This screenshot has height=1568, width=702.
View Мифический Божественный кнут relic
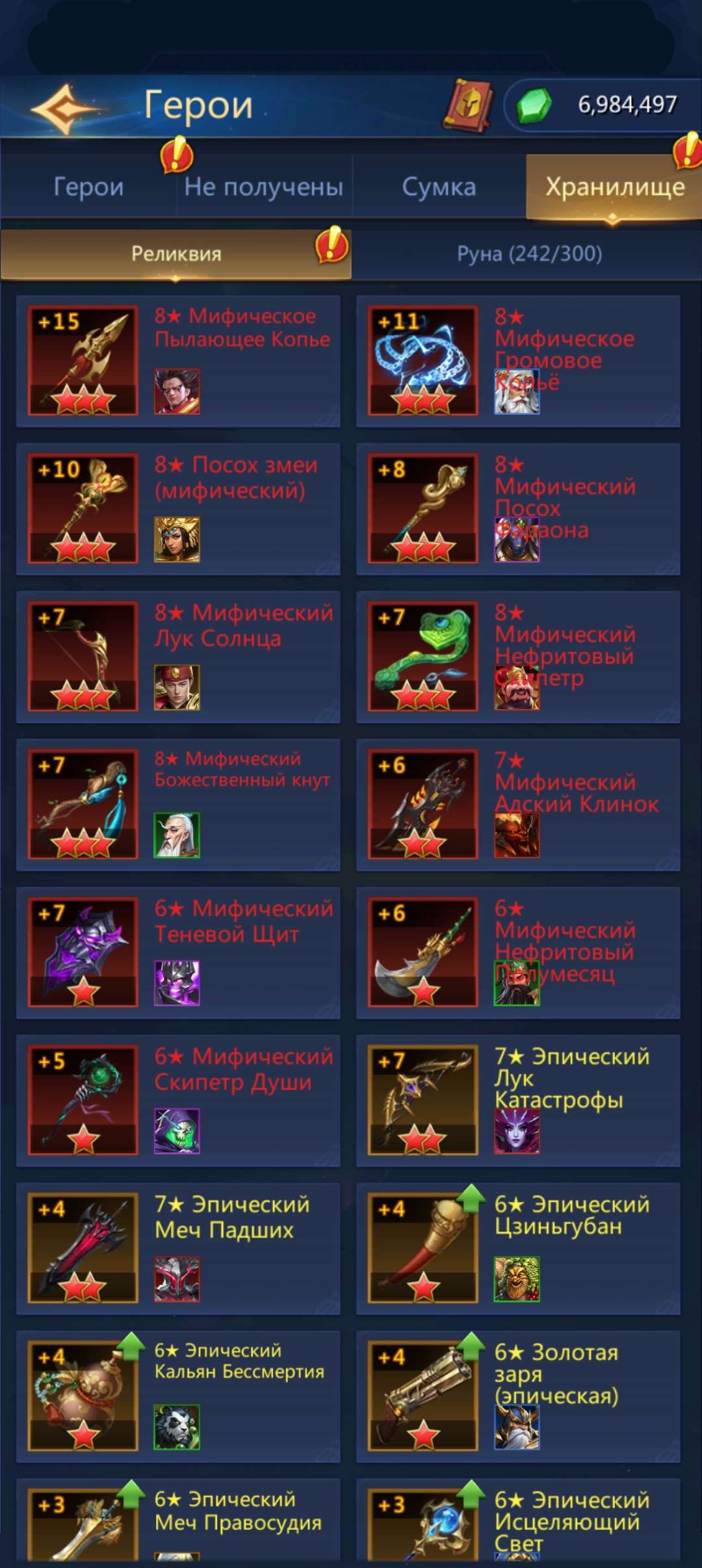[178, 805]
